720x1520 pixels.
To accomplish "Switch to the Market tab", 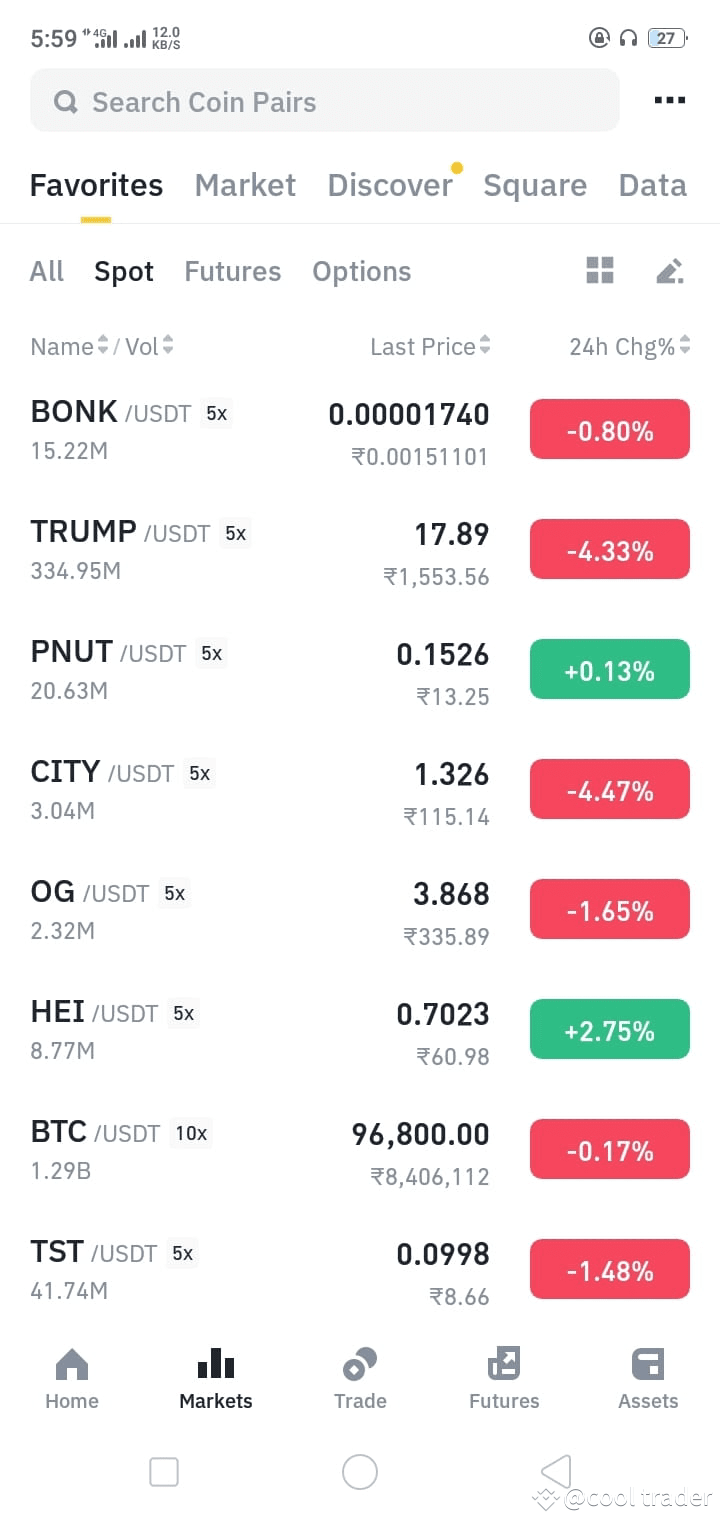I will tap(245, 185).
